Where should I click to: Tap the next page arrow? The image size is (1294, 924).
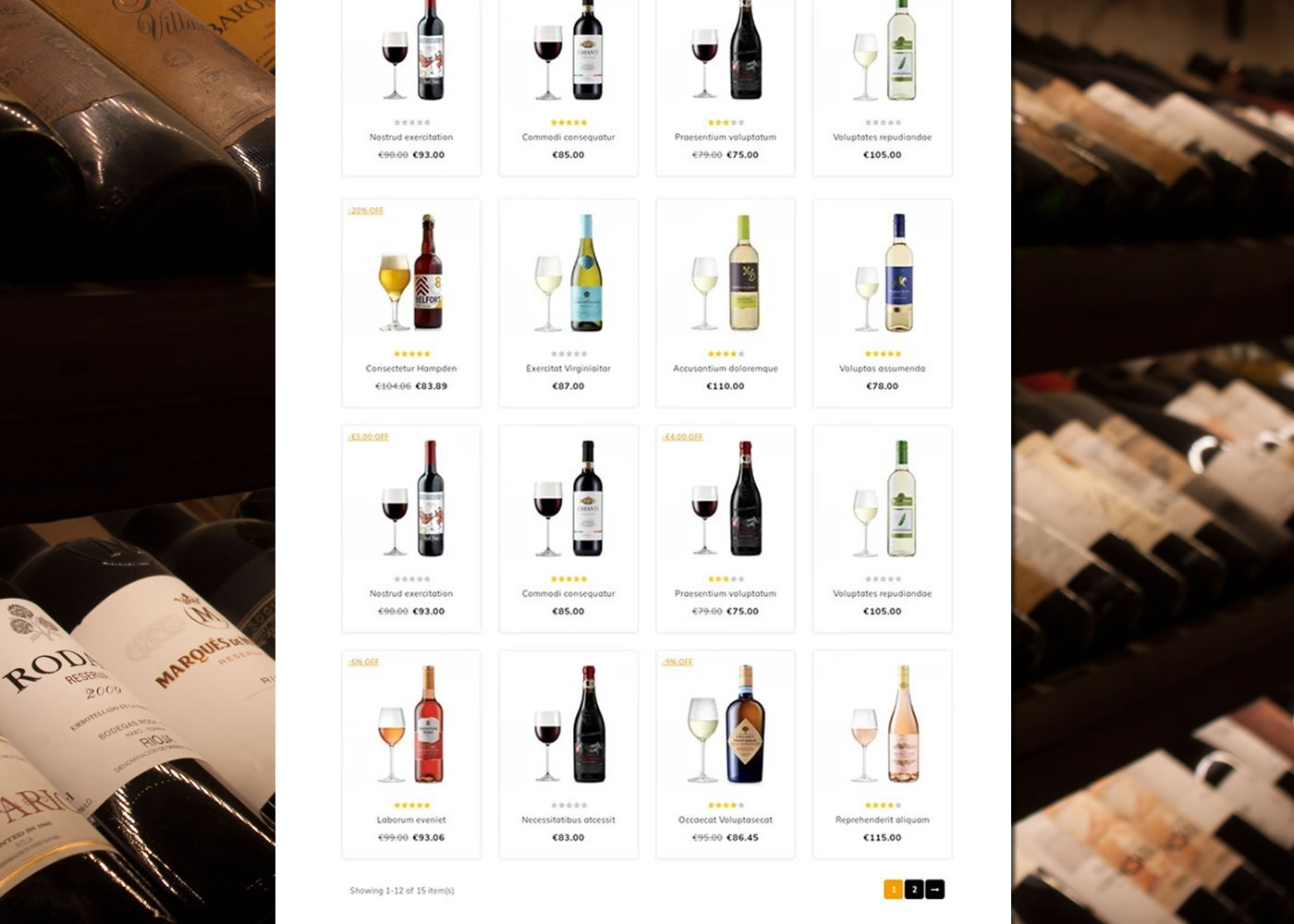pyautogui.click(x=934, y=889)
